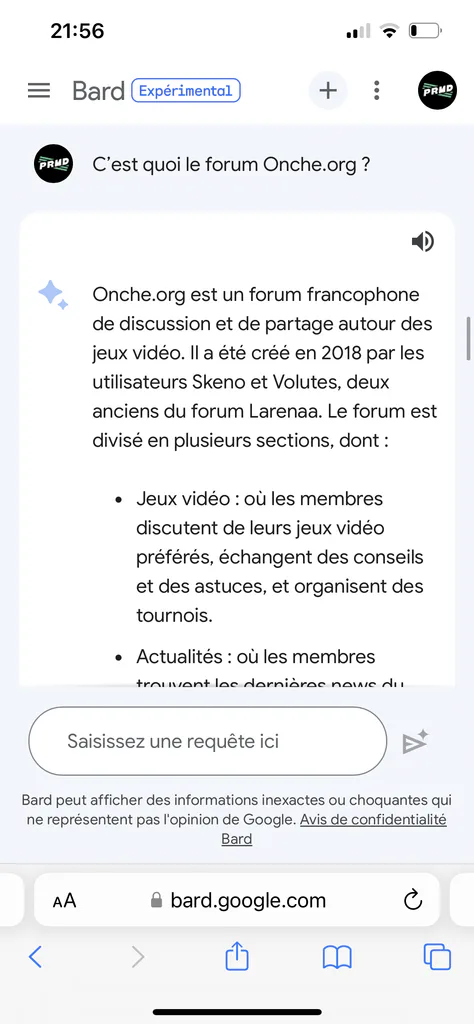Start a new chat with the plus button

coord(328,90)
